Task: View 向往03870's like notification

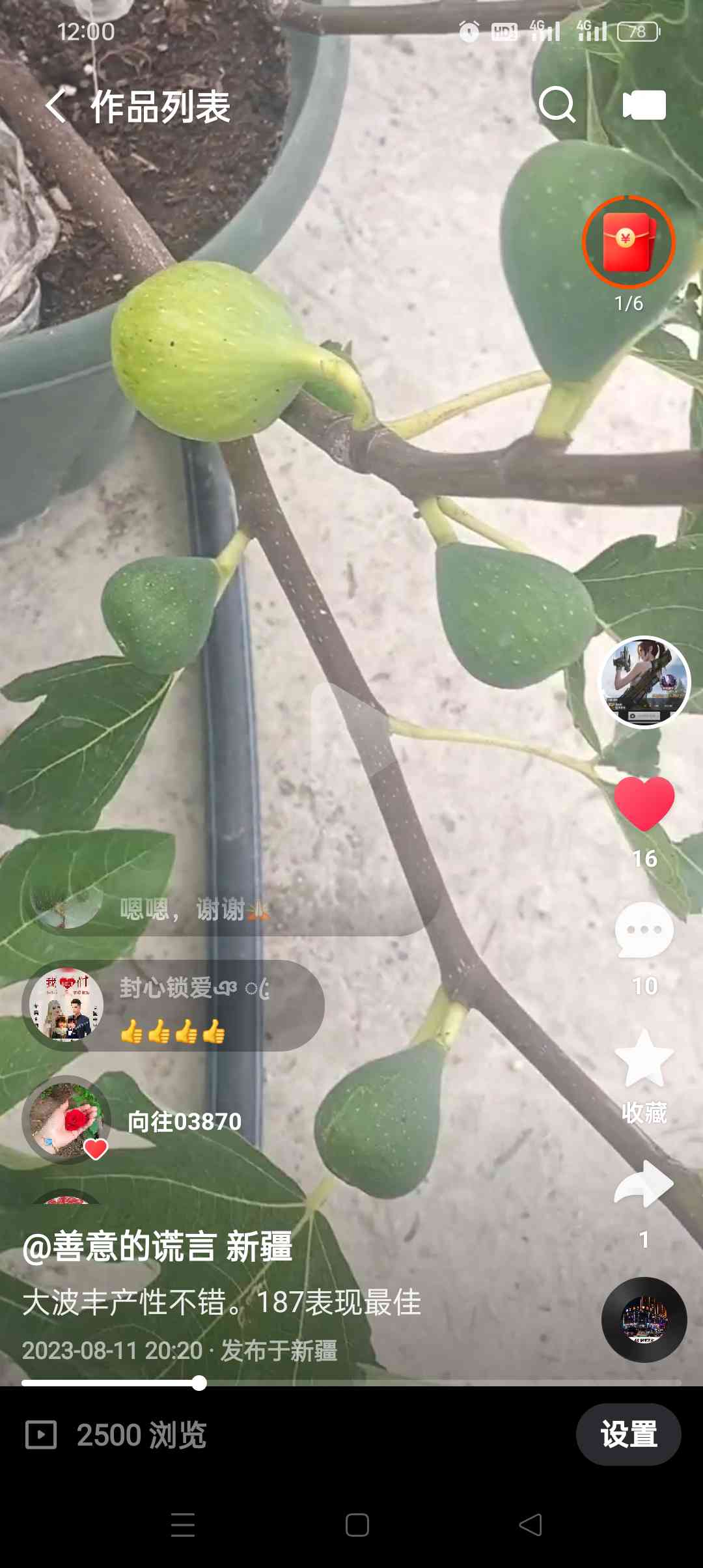Action: tap(133, 1120)
